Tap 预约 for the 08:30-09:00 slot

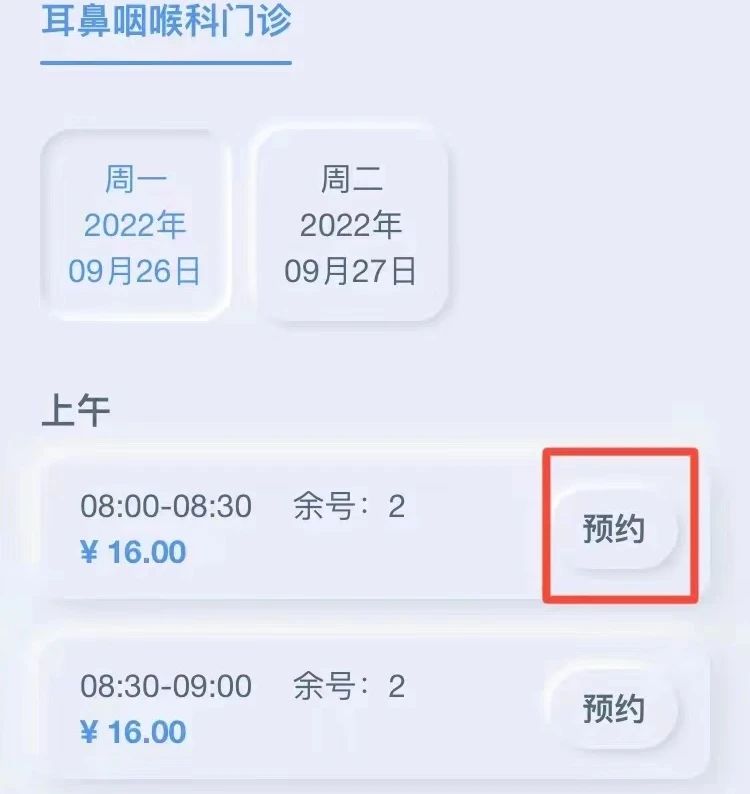coord(614,709)
